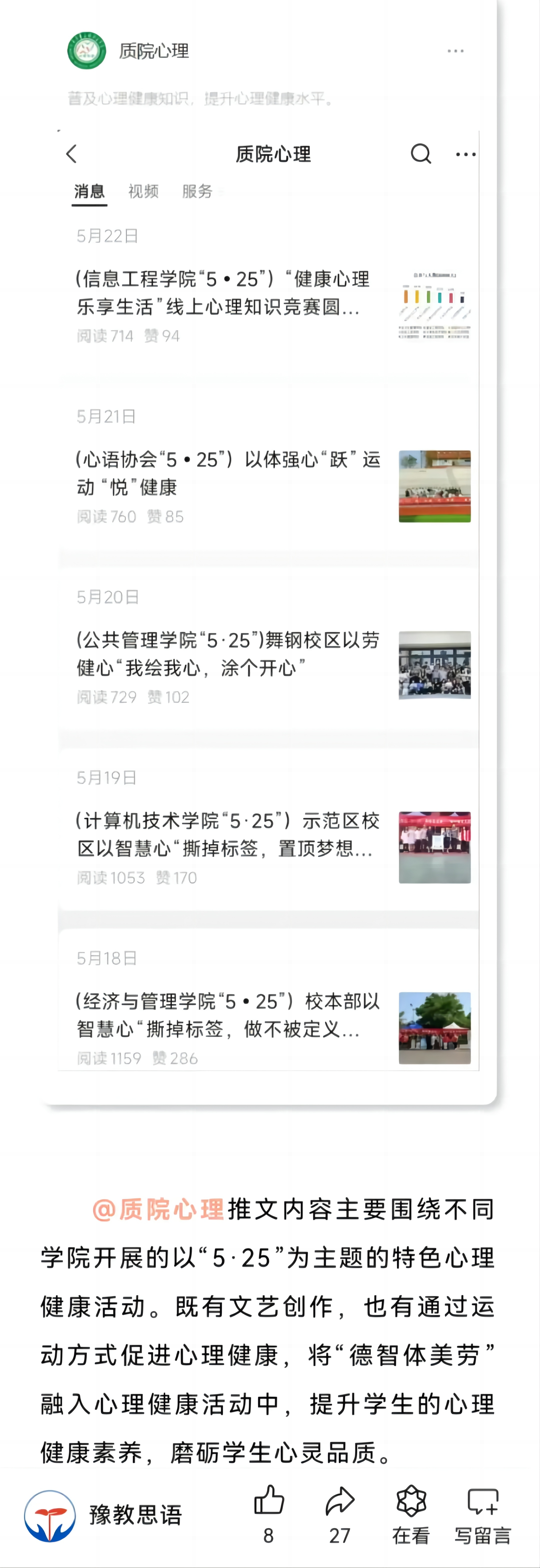Open the @质院心理 mention link
Viewport: 540px width, 1568px height.
[x=158, y=1209]
